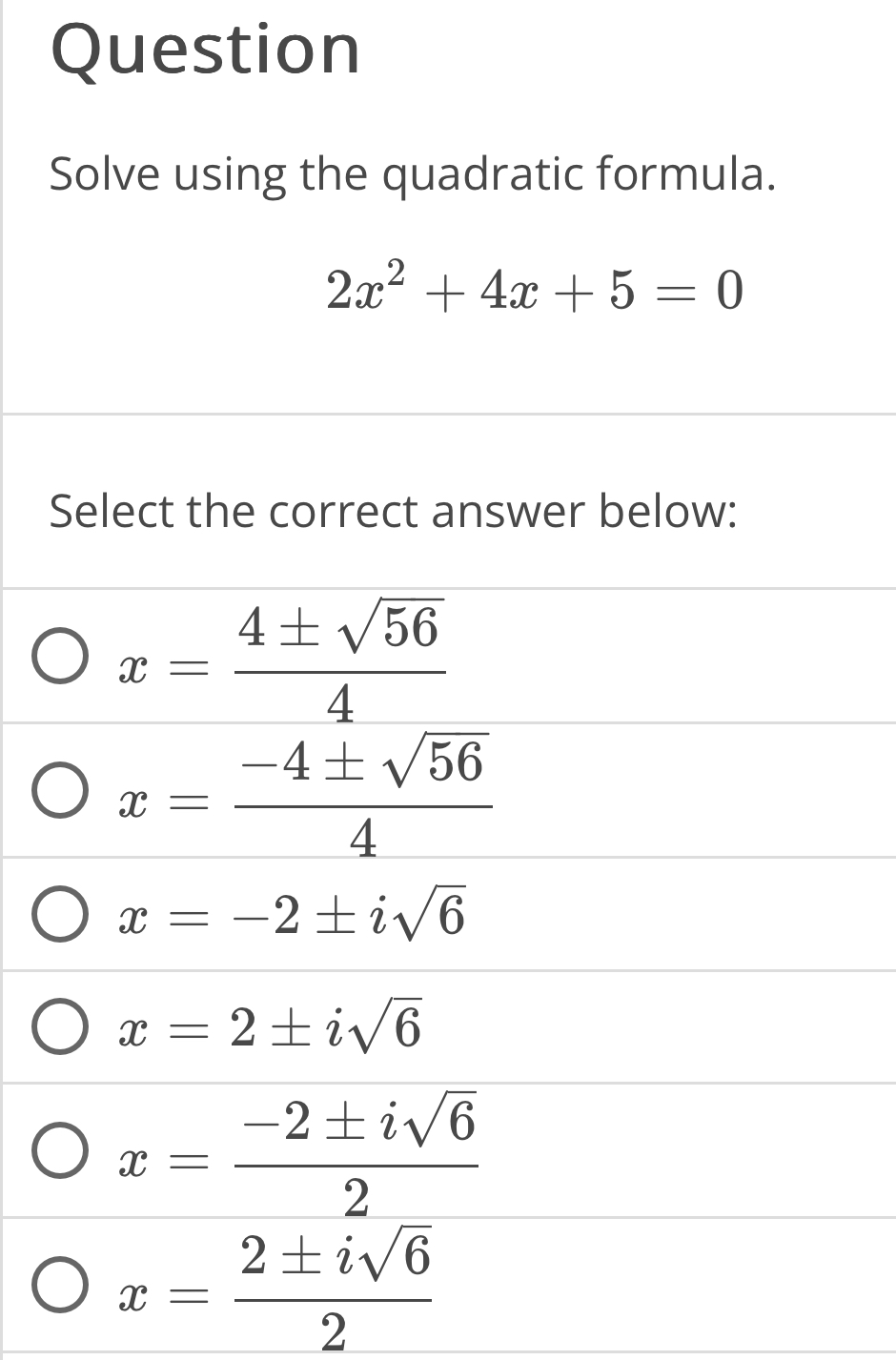
Task: Click the equation 2x² + 4x + 5 = 0
Action: (x=532, y=289)
